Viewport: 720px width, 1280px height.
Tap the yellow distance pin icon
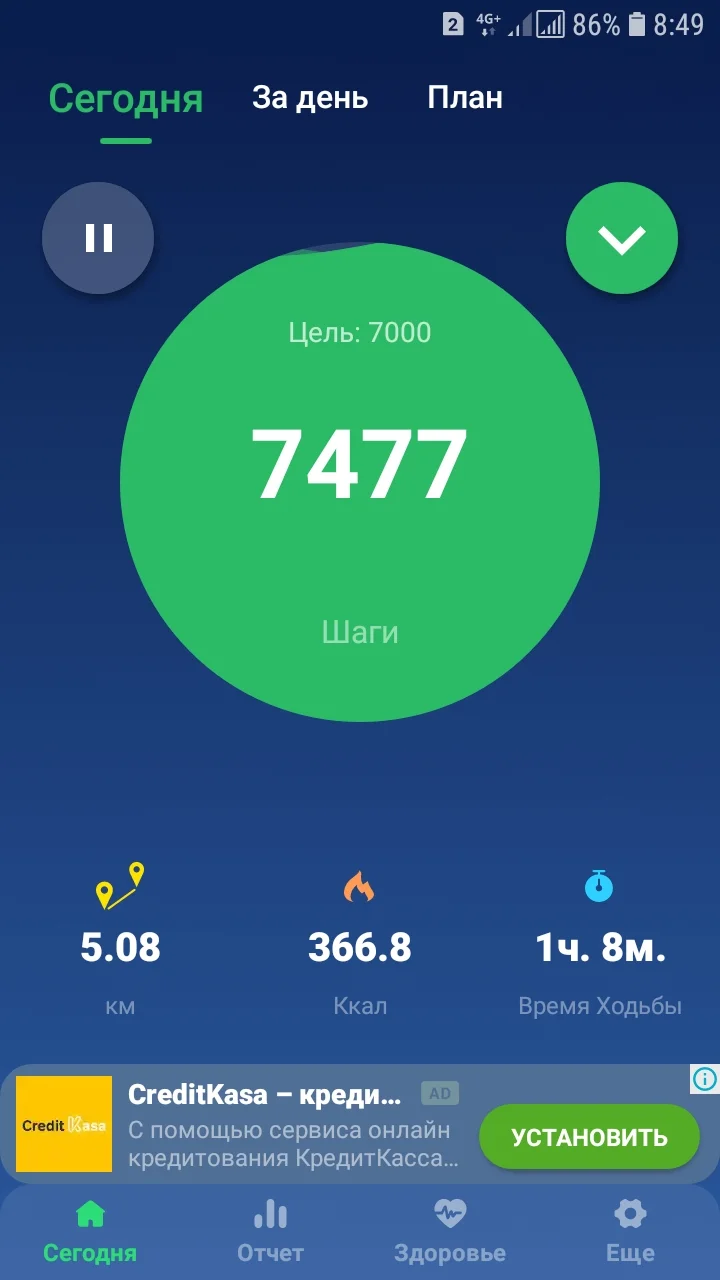click(120, 884)
